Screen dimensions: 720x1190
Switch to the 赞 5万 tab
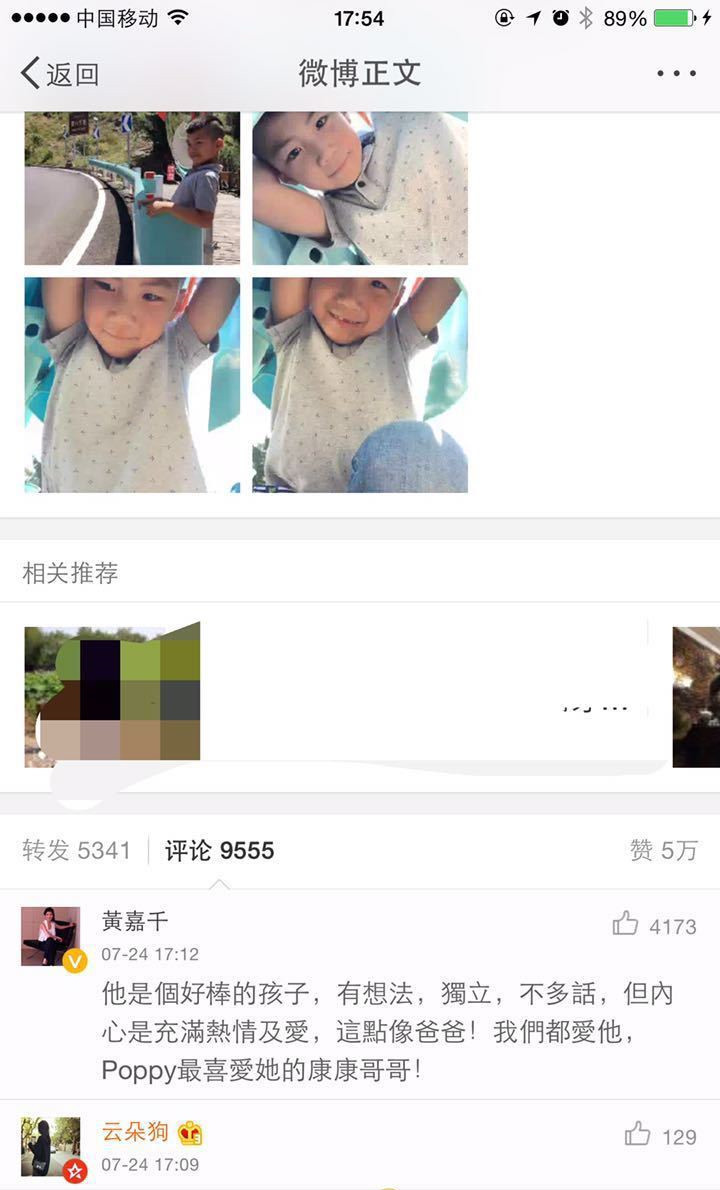tap(663, 850)
